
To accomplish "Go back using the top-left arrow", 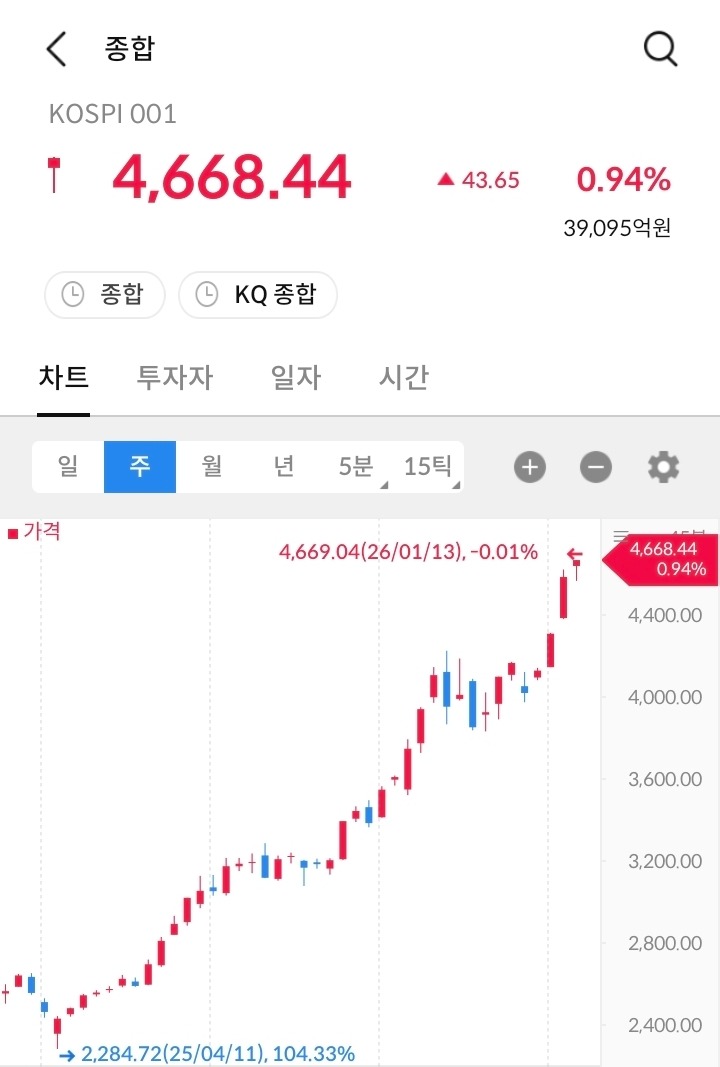I will click(57, 49).
